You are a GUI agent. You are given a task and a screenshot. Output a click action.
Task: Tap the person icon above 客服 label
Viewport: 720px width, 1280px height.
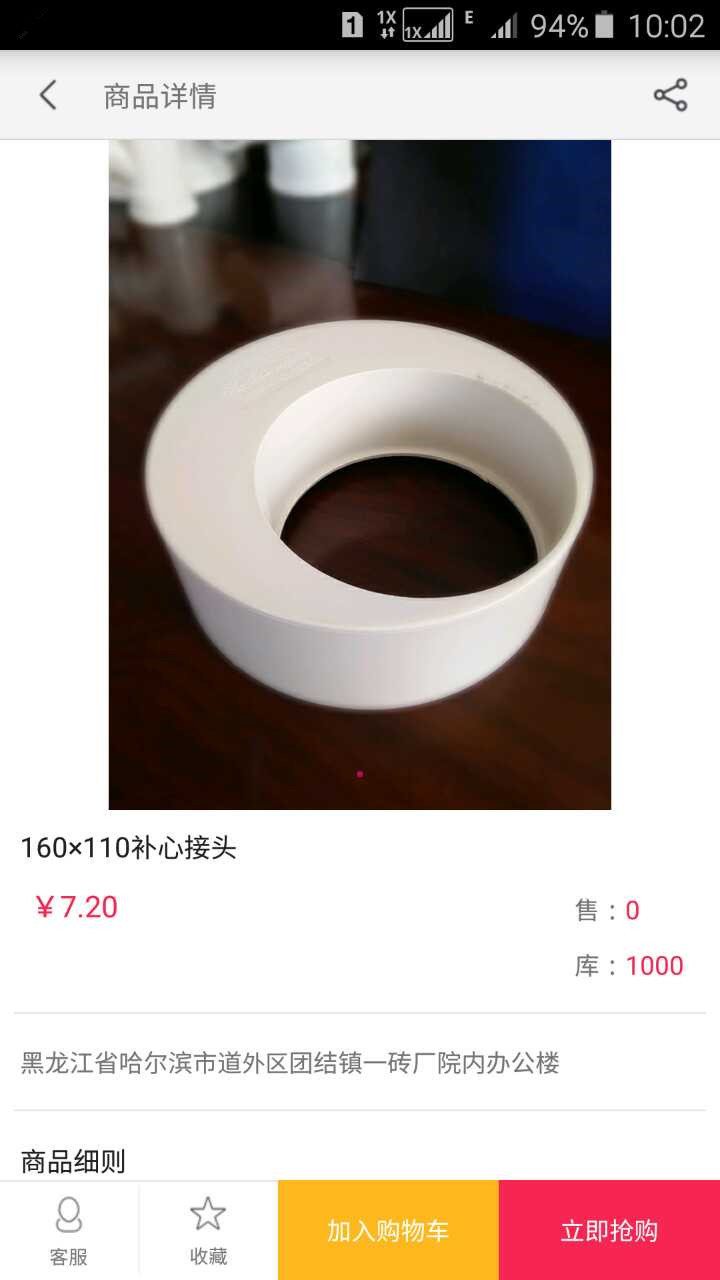[x=69, y=1213]
